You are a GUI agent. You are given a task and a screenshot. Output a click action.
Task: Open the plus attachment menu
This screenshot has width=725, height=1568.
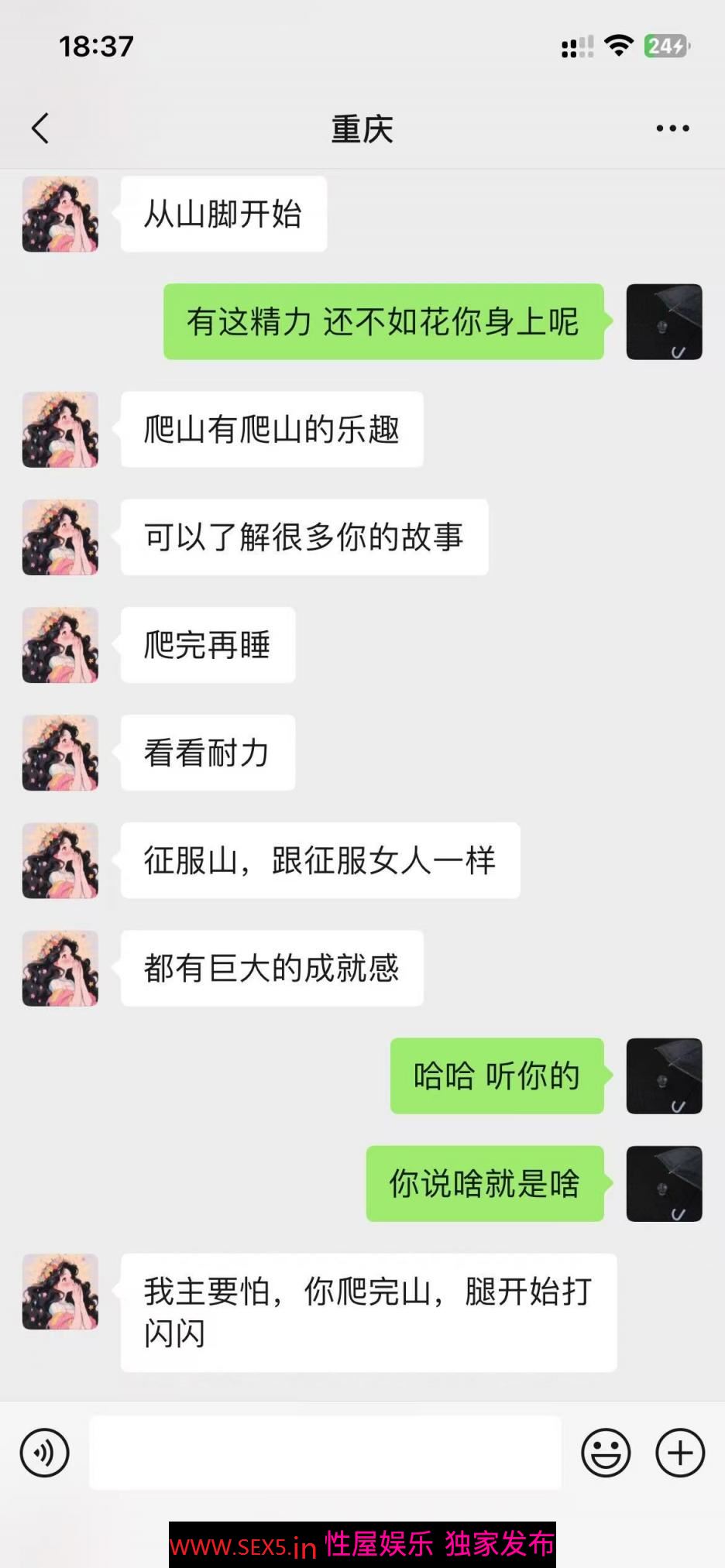(x=680, y=1453)
